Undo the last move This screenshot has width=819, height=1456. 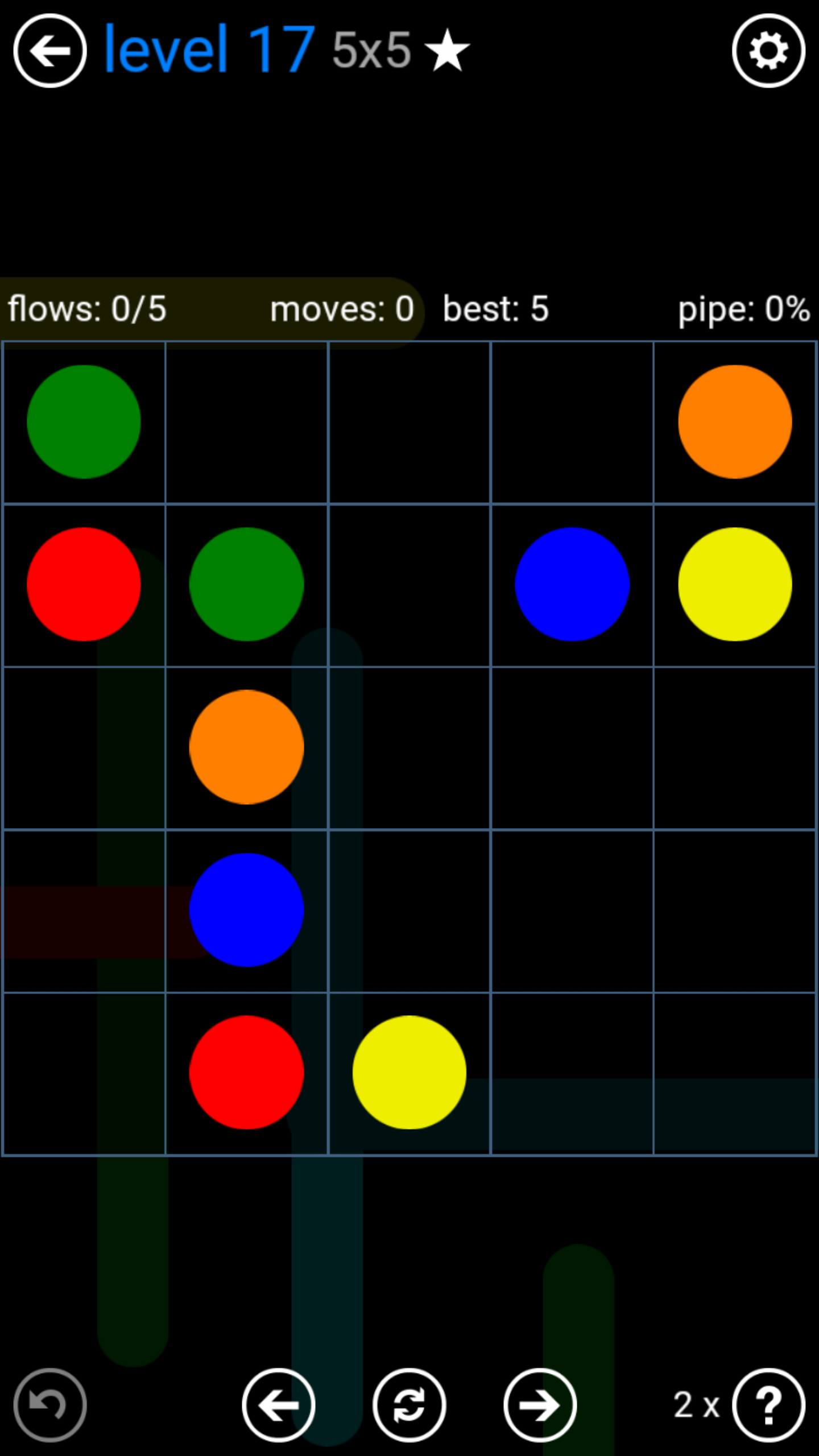point(50,1405)
